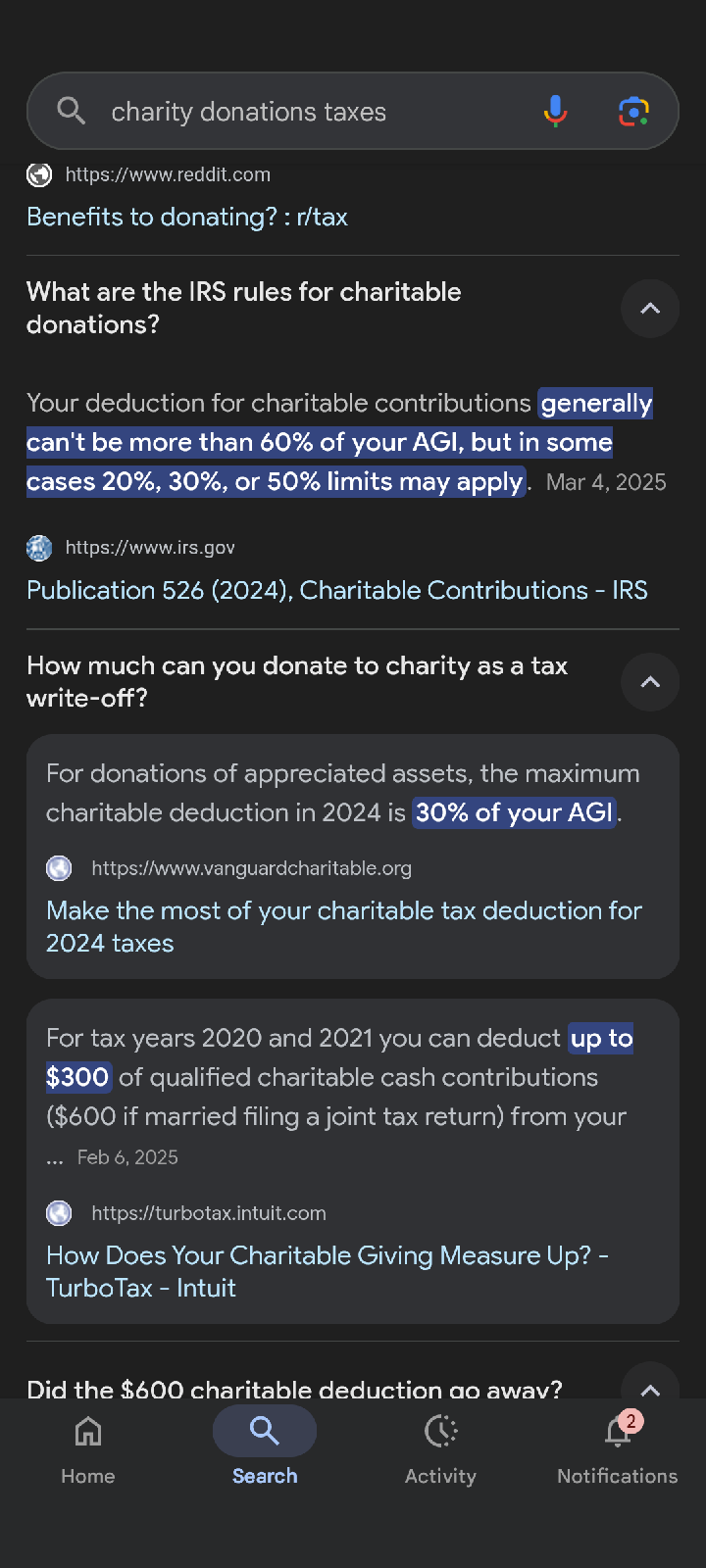Screen dimensions: 706x1568
Task: Start voice search with the microphone
Action: [x=555, y=111]
